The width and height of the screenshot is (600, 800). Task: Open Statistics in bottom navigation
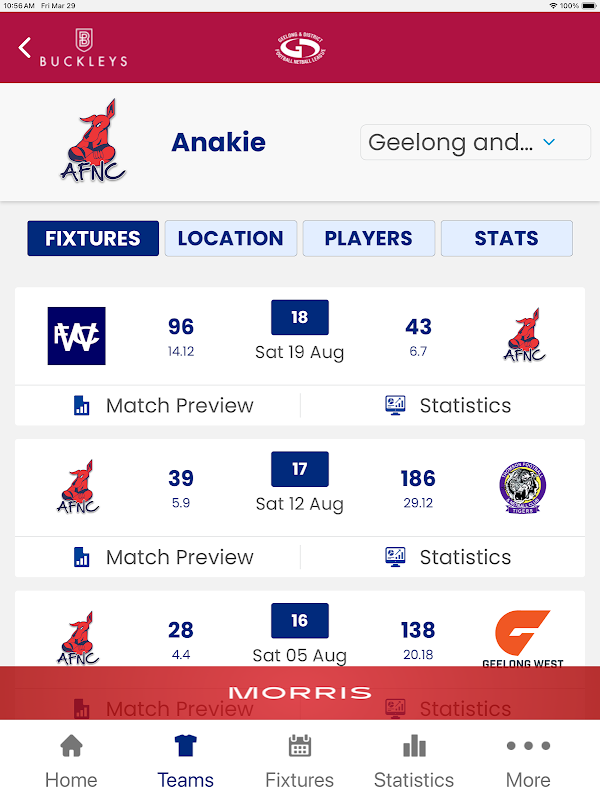[x=414, y=761]
